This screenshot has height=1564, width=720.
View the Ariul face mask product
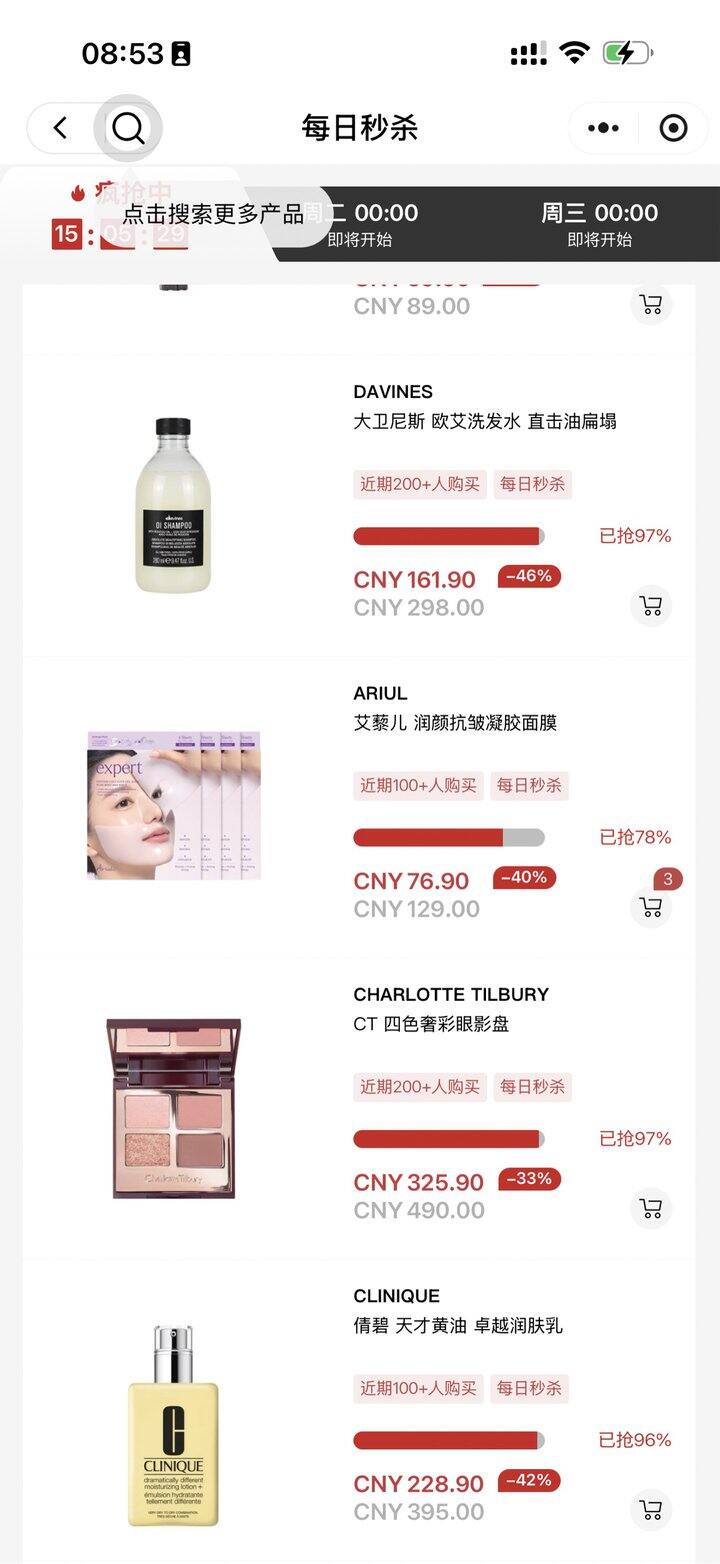(x=173, y=806)
